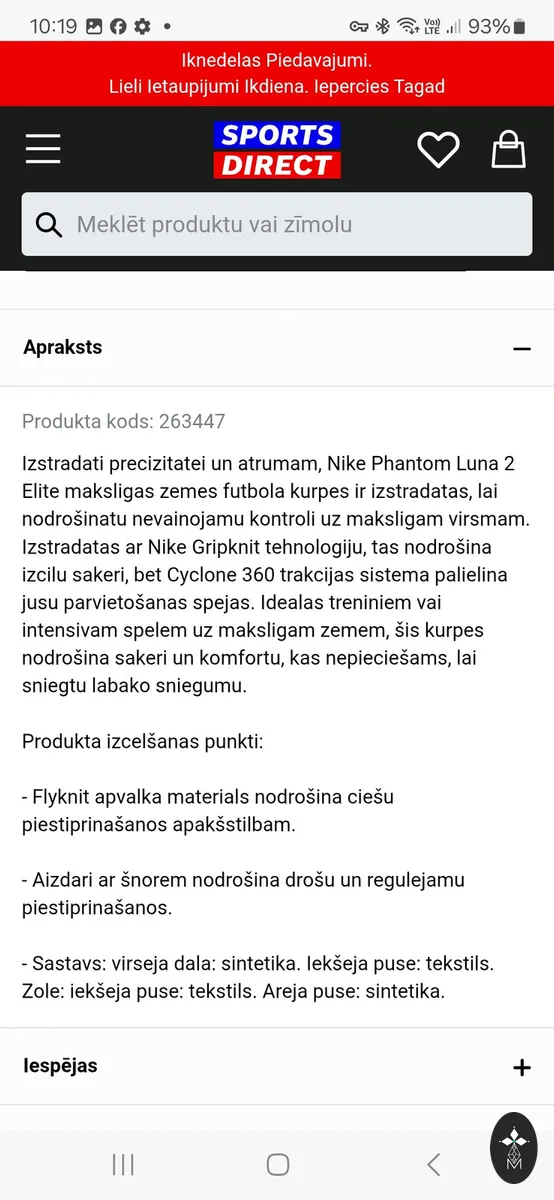Open the wishlist heart icon
The image size is (554, 1200).
(x=438, y=150)
